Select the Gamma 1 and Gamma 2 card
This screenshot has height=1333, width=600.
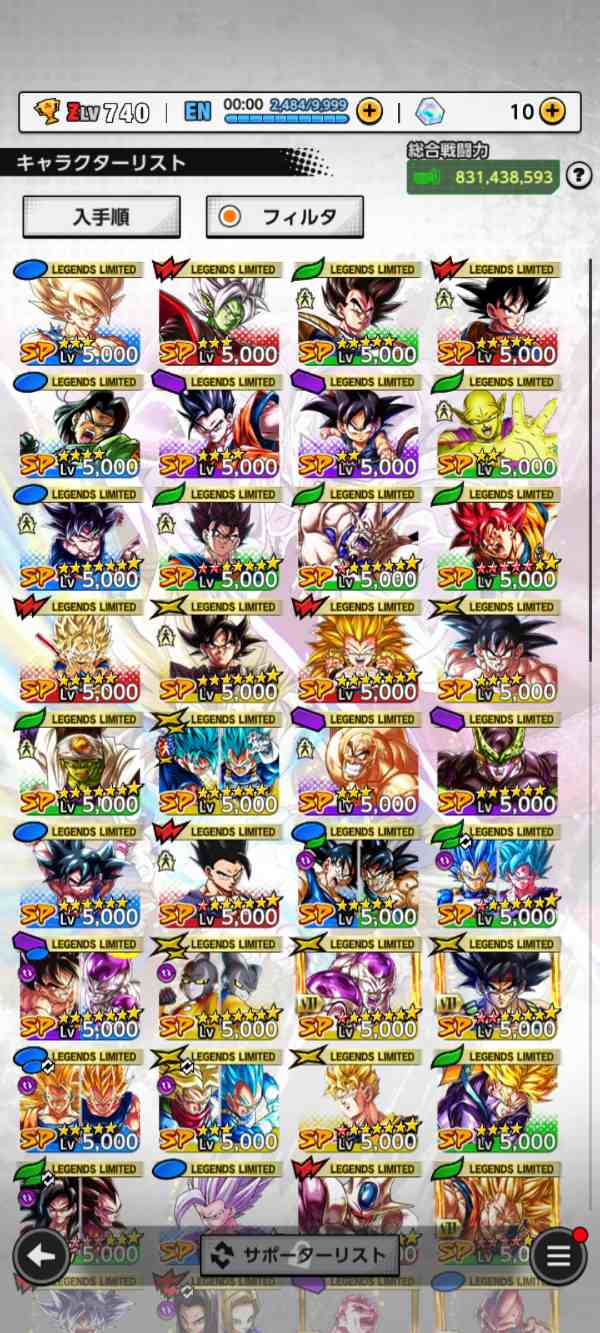click(x=218, y=990)
